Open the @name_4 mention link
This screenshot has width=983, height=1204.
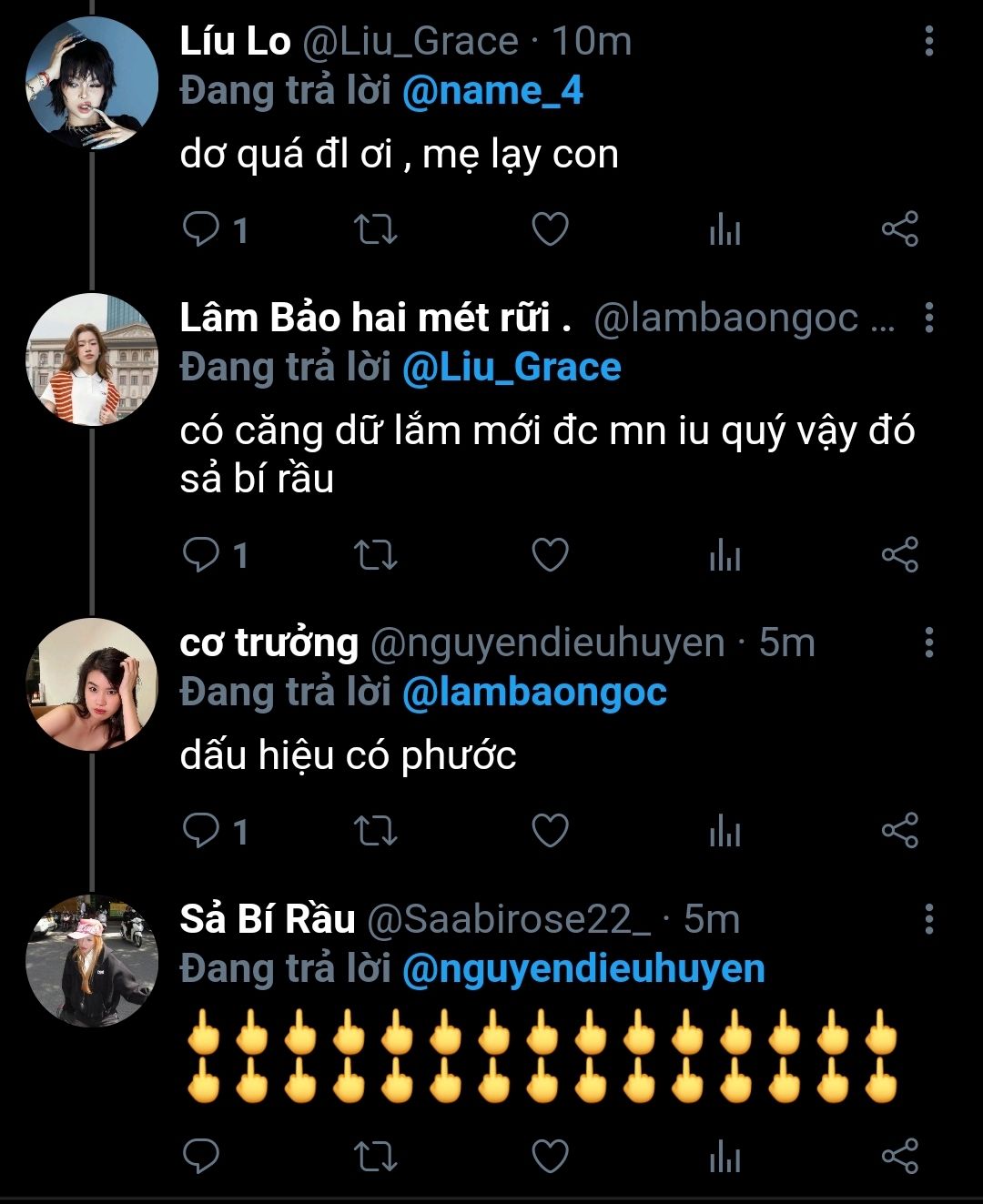(x=492, y=92)
